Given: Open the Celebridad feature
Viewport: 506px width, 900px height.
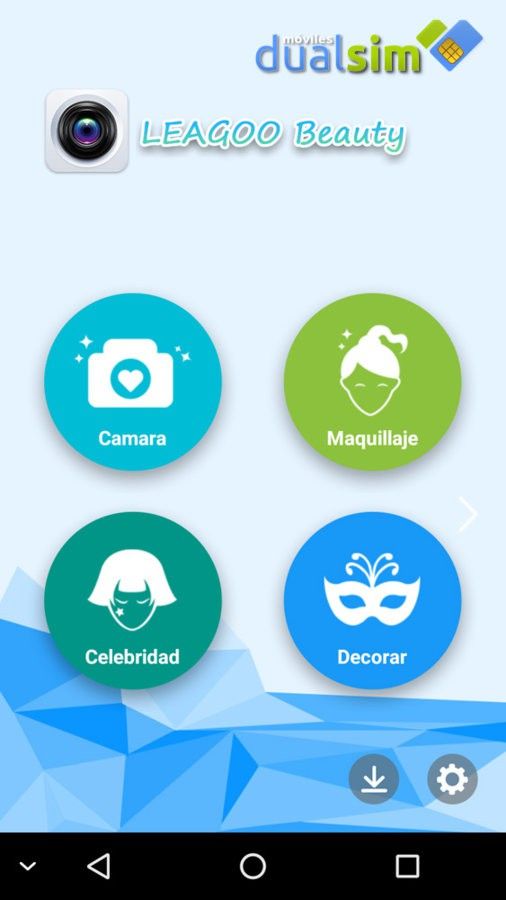Looking at the screenshot, I should [x=133, y=600].
